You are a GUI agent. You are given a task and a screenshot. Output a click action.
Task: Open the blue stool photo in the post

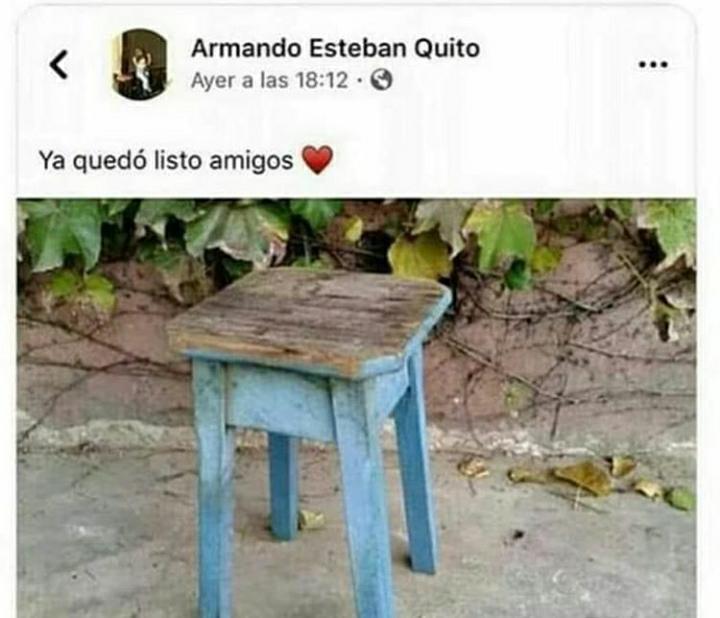356,410
